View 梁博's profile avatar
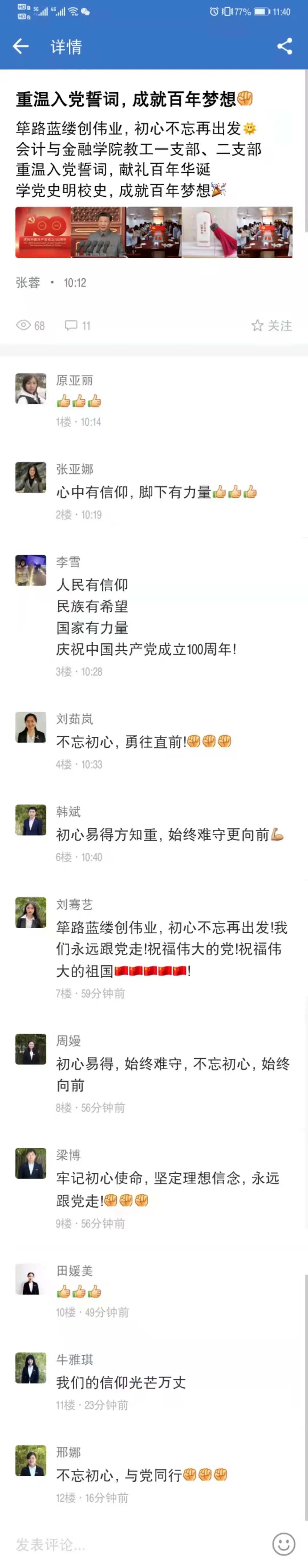 click(x=31, y=1163)
